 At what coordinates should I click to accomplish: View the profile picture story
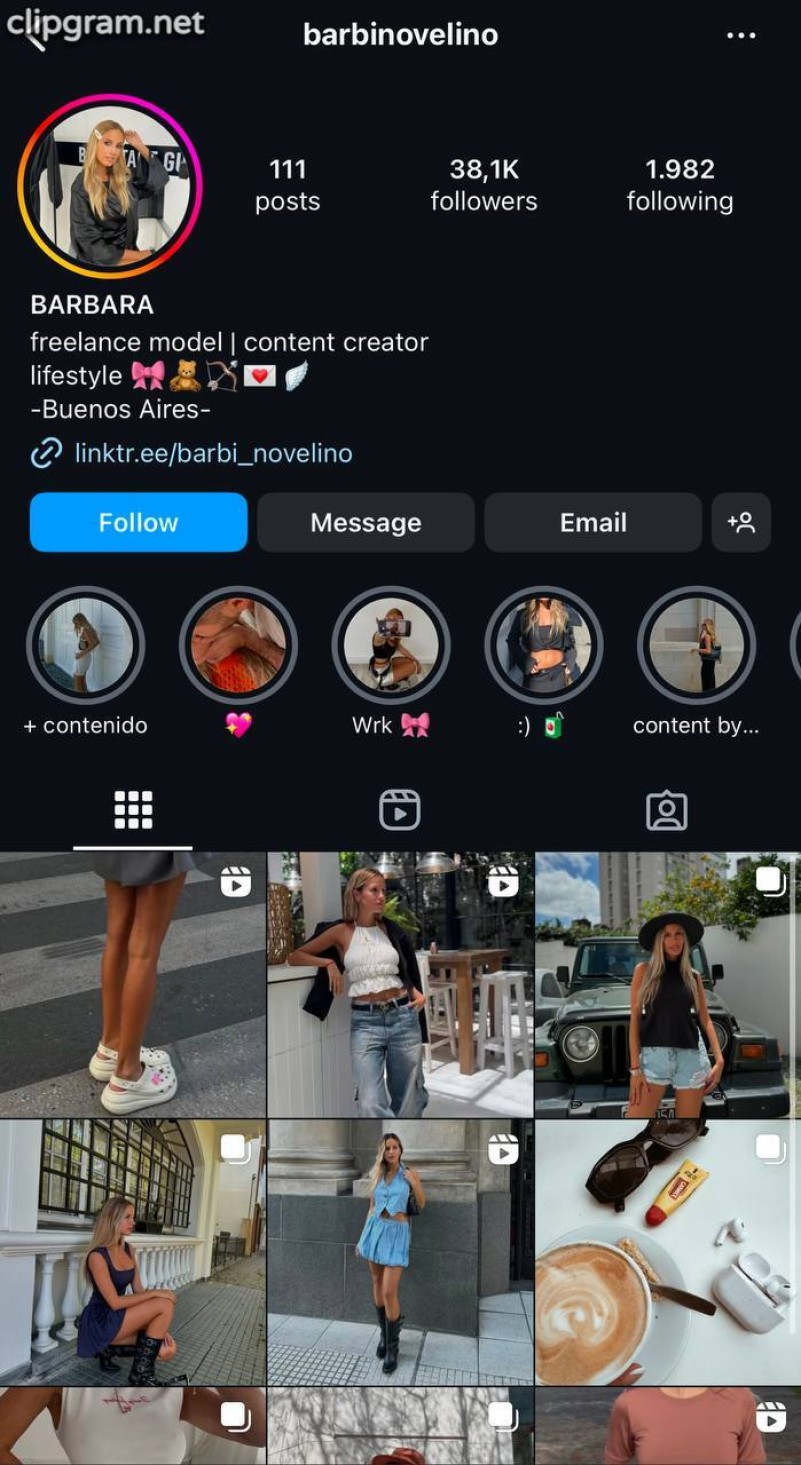click(110, 186)
